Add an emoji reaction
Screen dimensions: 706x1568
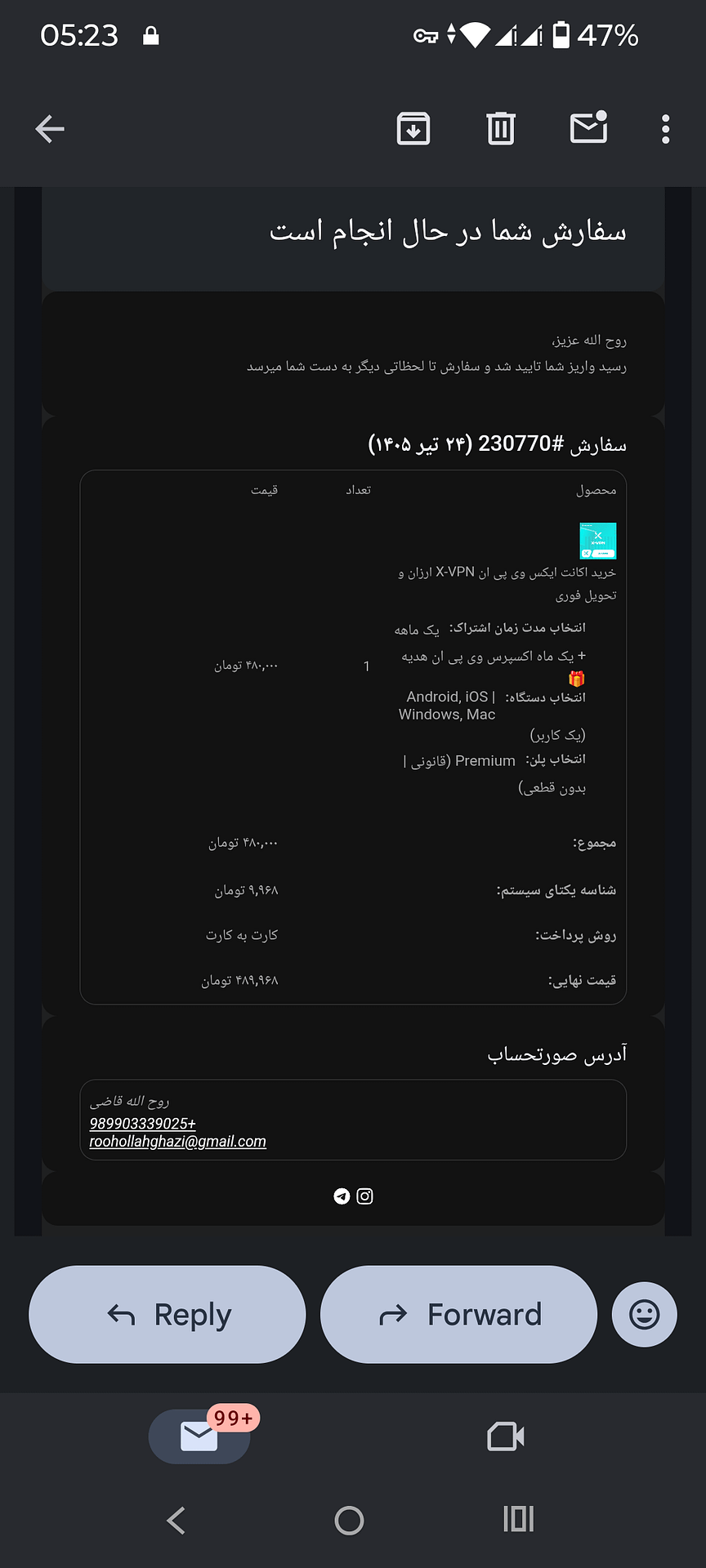(x=645, y=1314)
